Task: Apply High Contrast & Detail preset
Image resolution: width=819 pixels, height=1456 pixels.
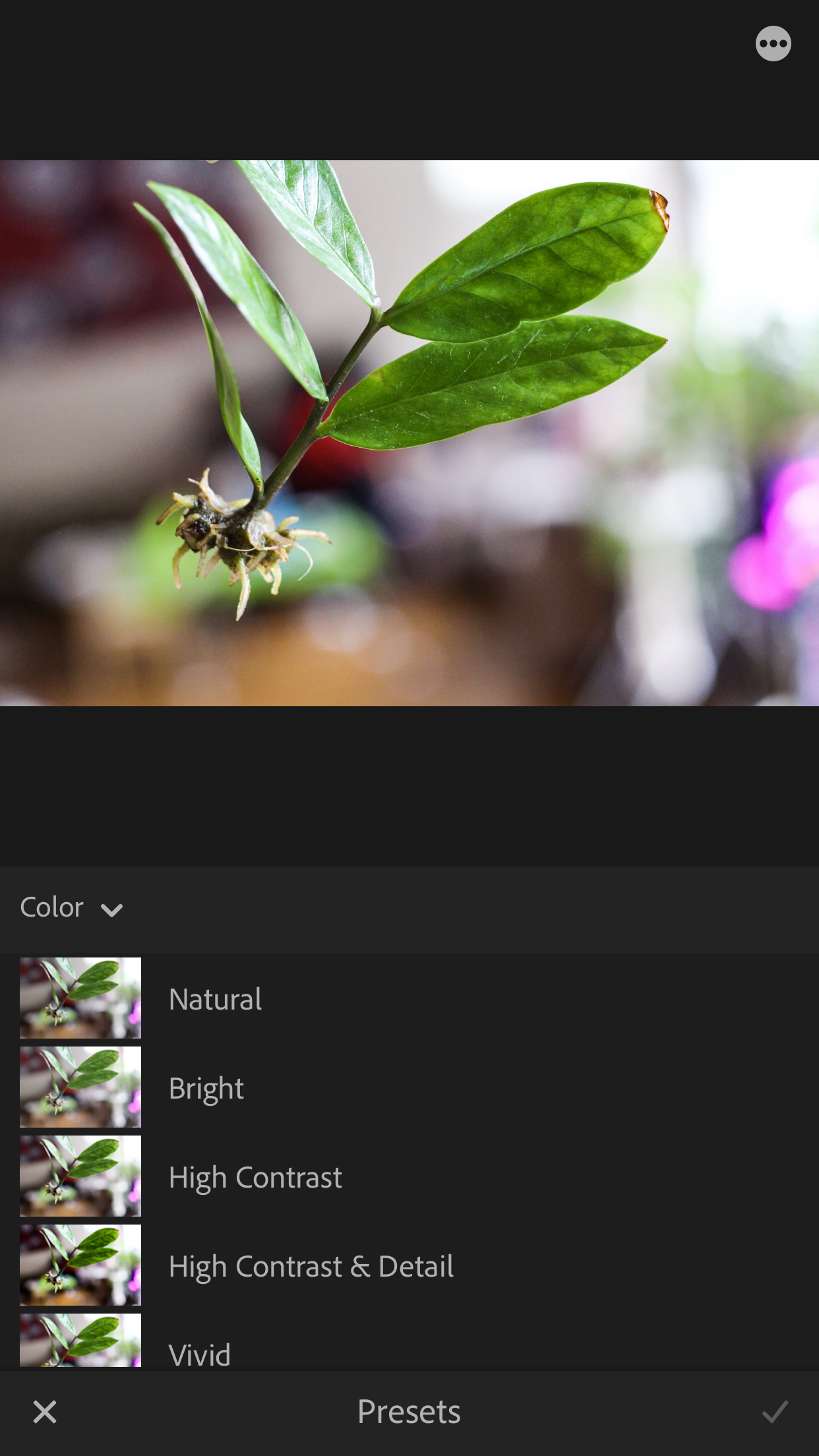Action: point(409,1265)
